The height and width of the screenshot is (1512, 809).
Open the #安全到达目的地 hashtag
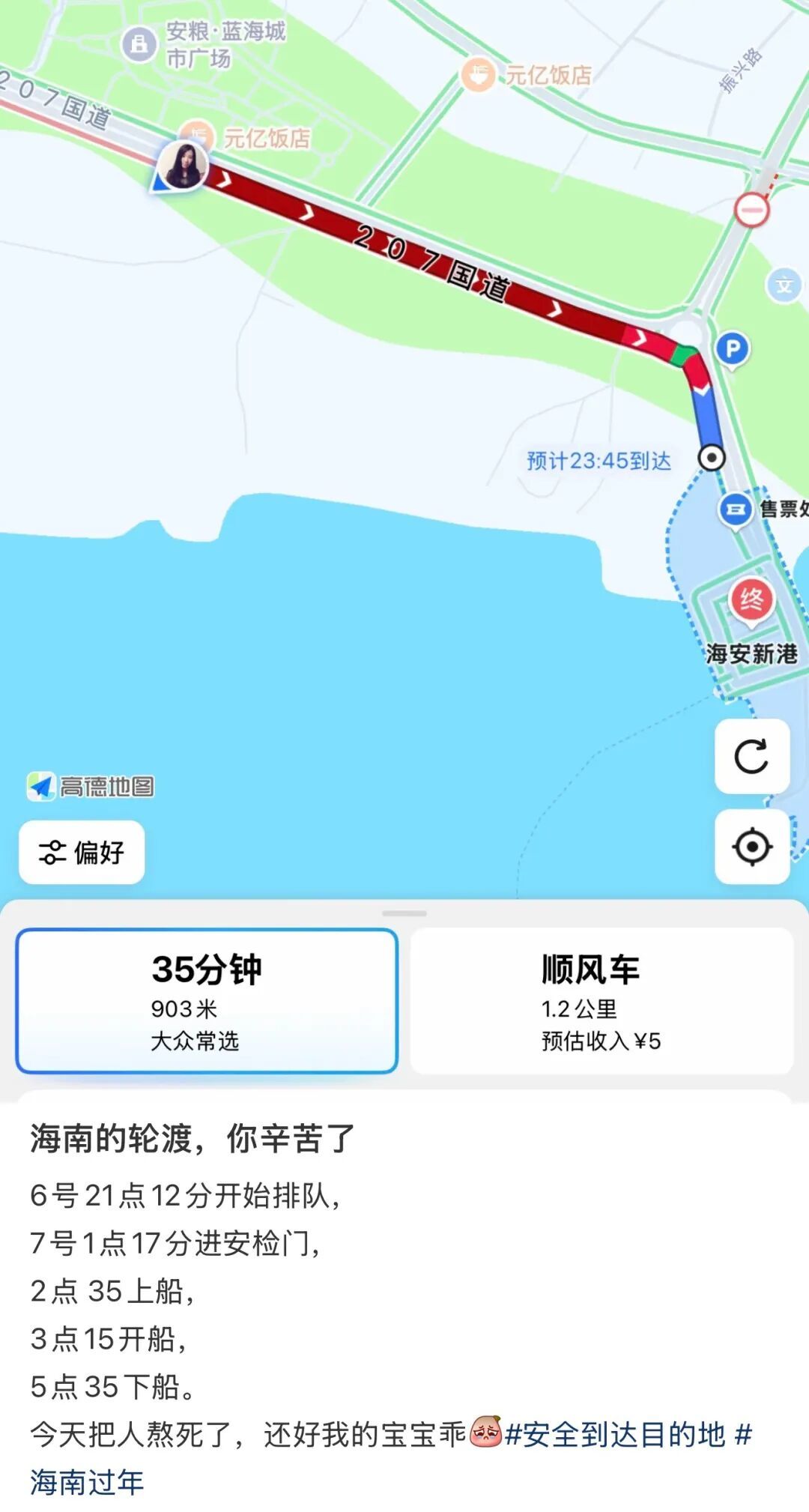(616, 1435)
